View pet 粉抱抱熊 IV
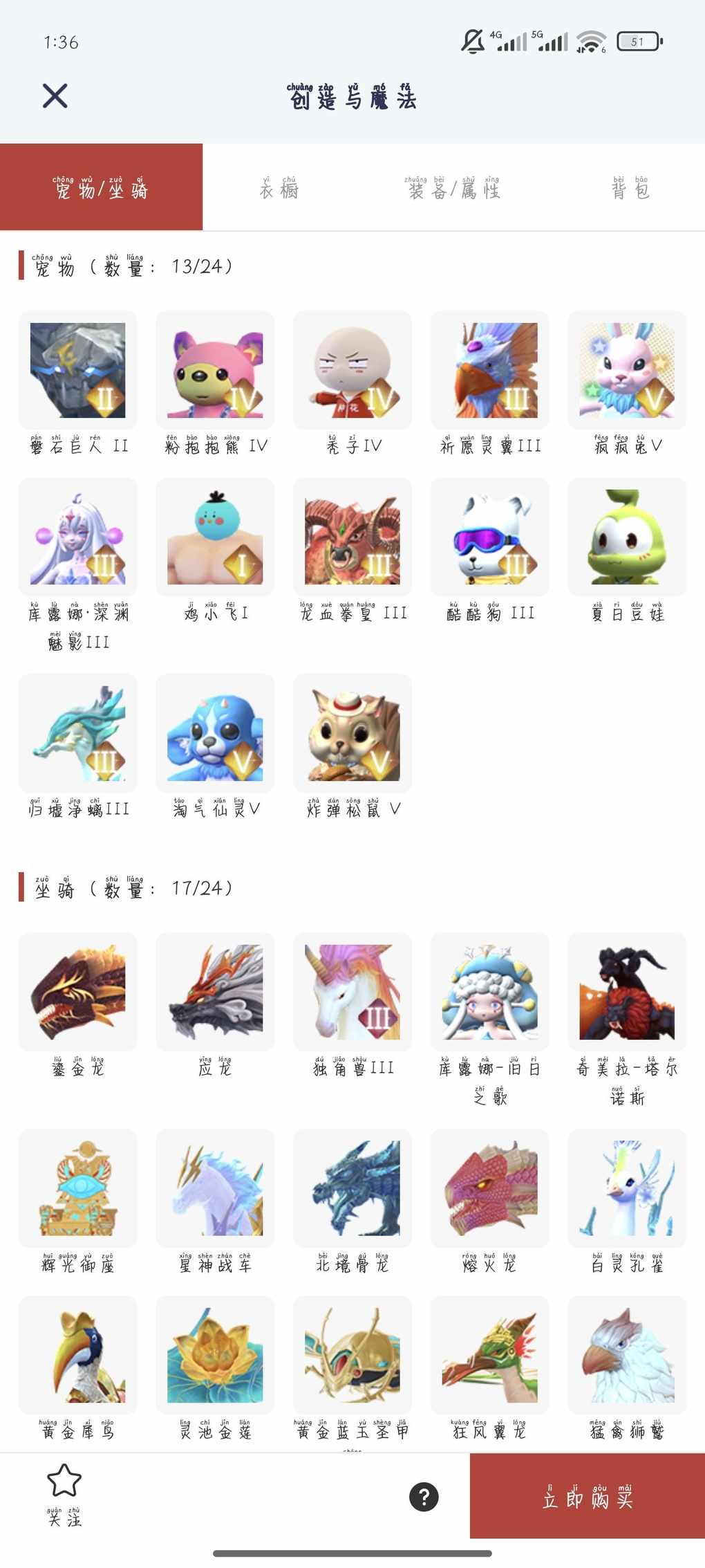 pos(215,371)
